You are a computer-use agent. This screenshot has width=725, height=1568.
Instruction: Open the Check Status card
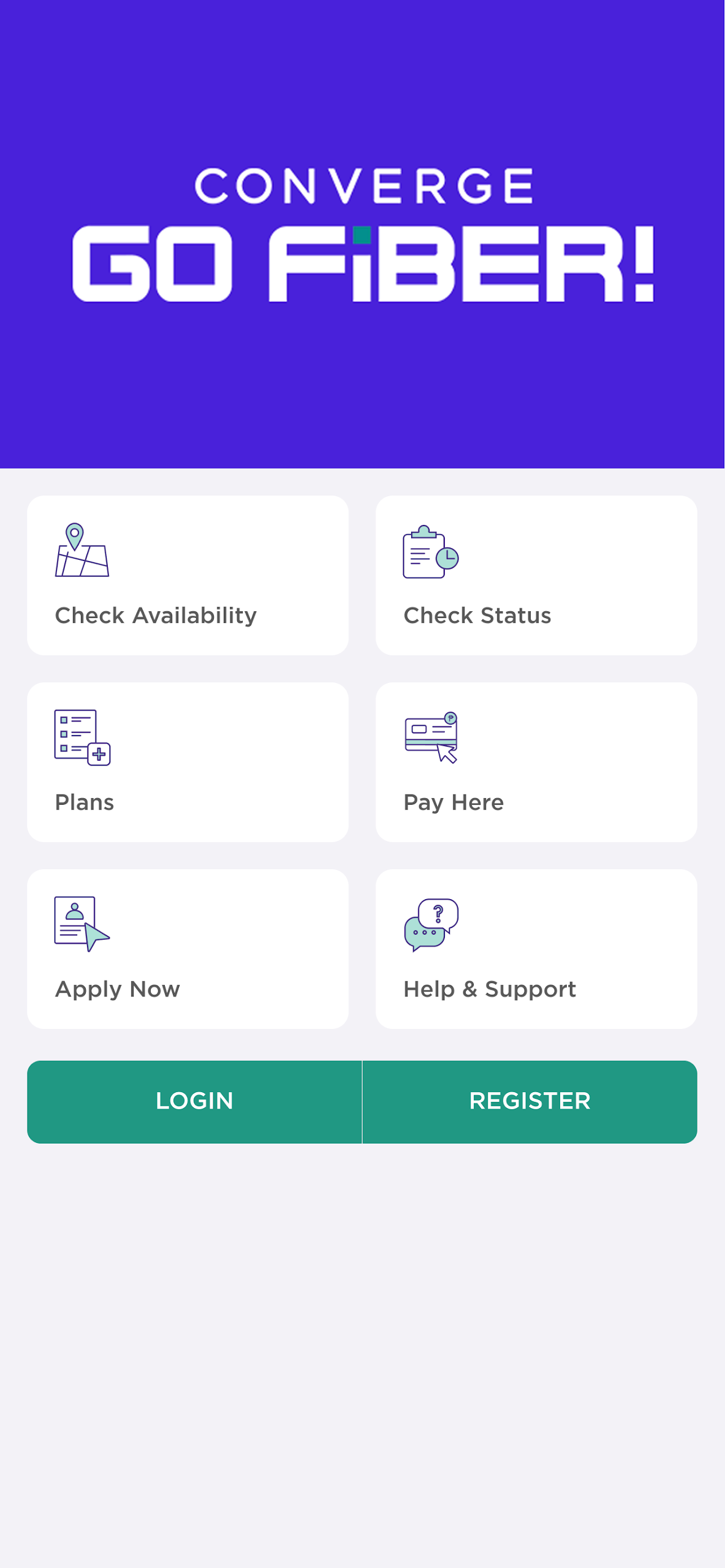[x=536, y=575]
